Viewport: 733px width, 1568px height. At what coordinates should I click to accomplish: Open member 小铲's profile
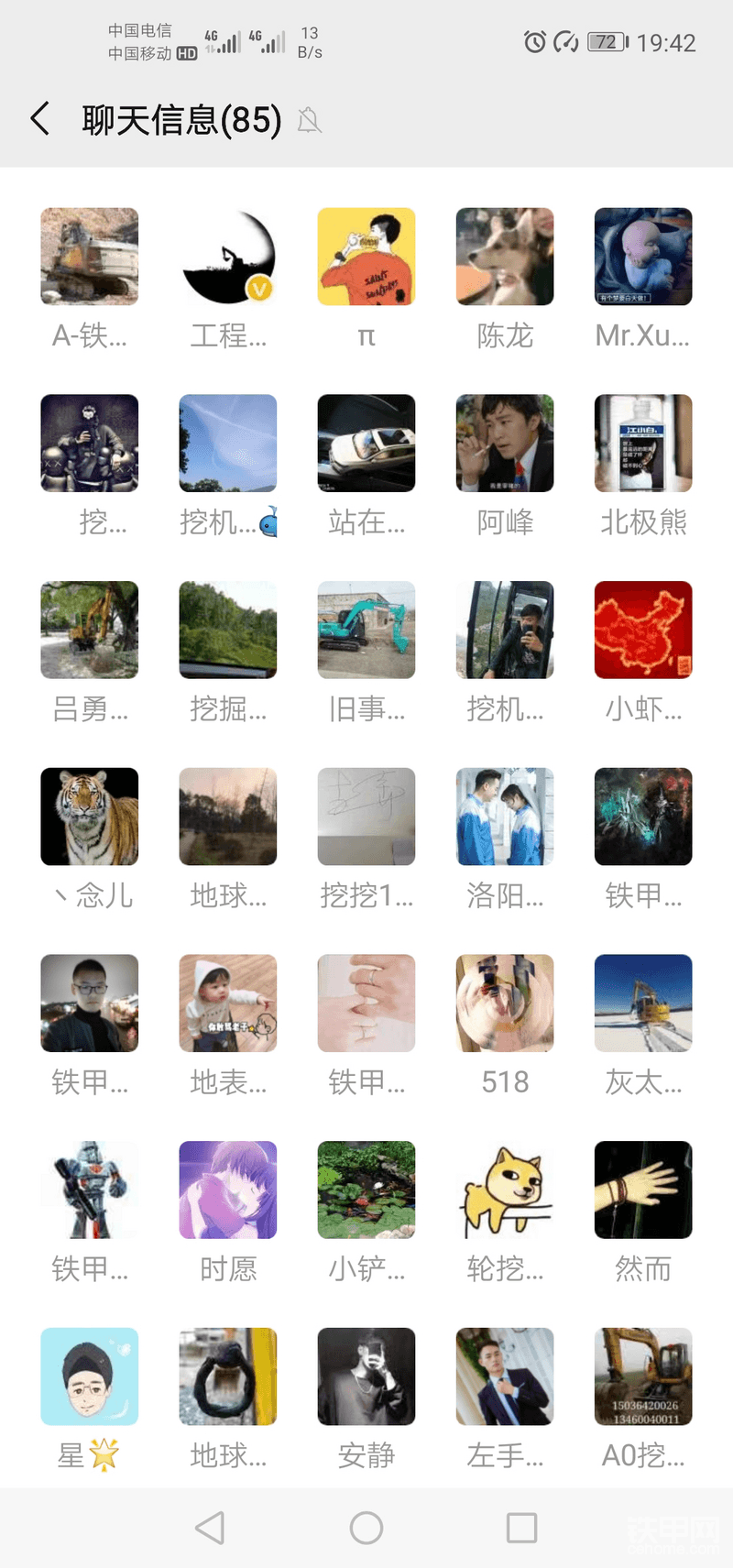[x=366, y=1190]
